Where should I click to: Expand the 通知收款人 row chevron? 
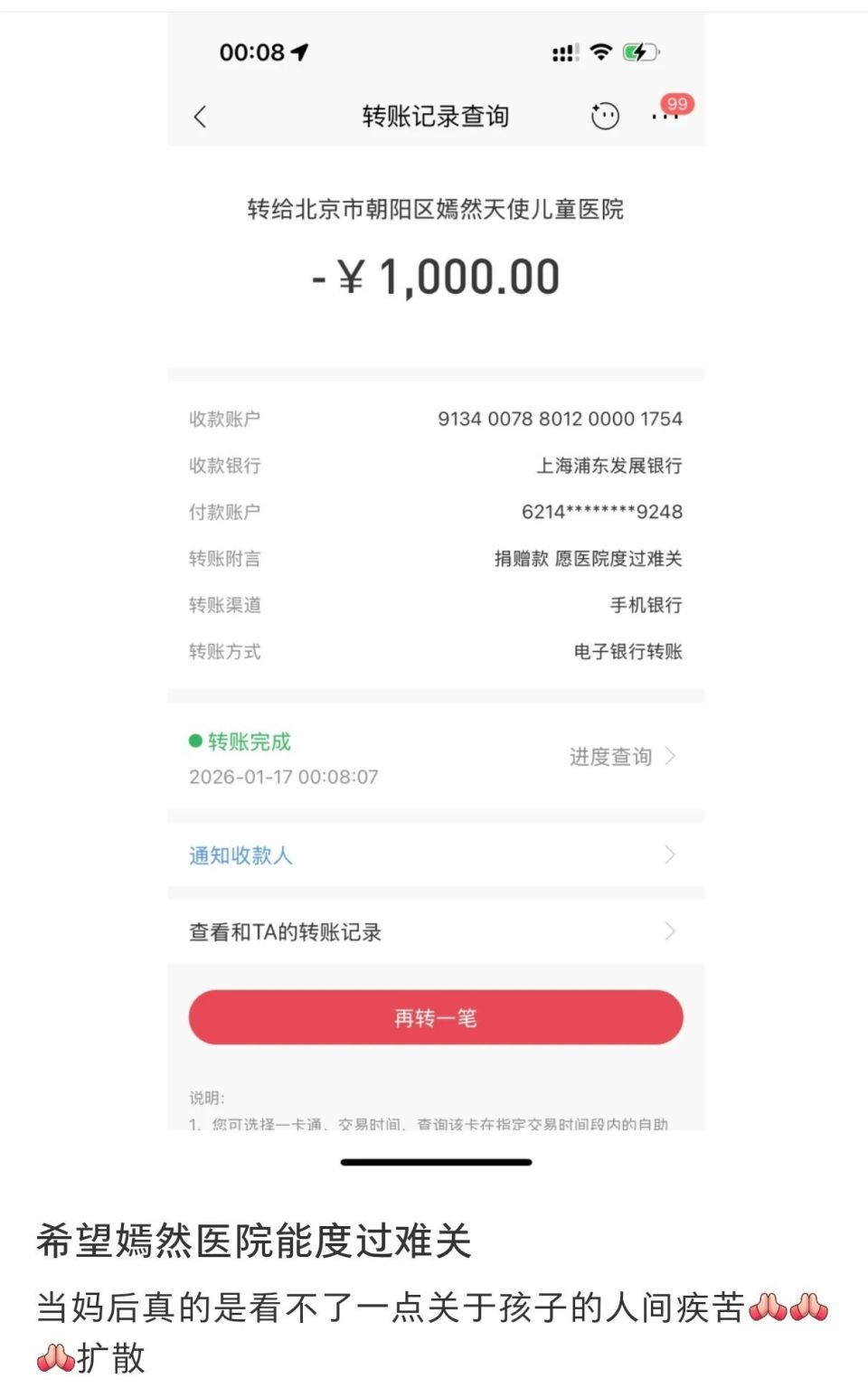click(669, 855)
